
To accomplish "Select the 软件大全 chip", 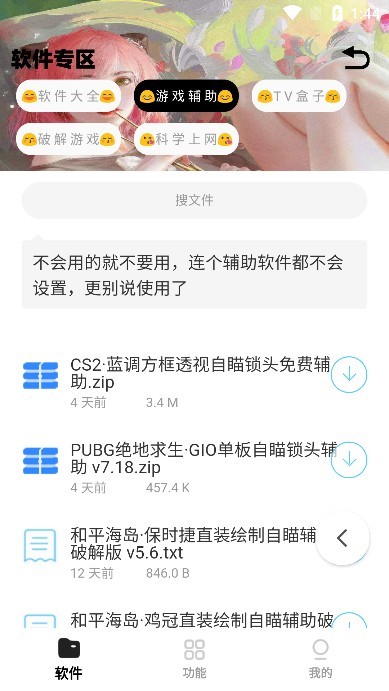I will click(x=68, y=96).
